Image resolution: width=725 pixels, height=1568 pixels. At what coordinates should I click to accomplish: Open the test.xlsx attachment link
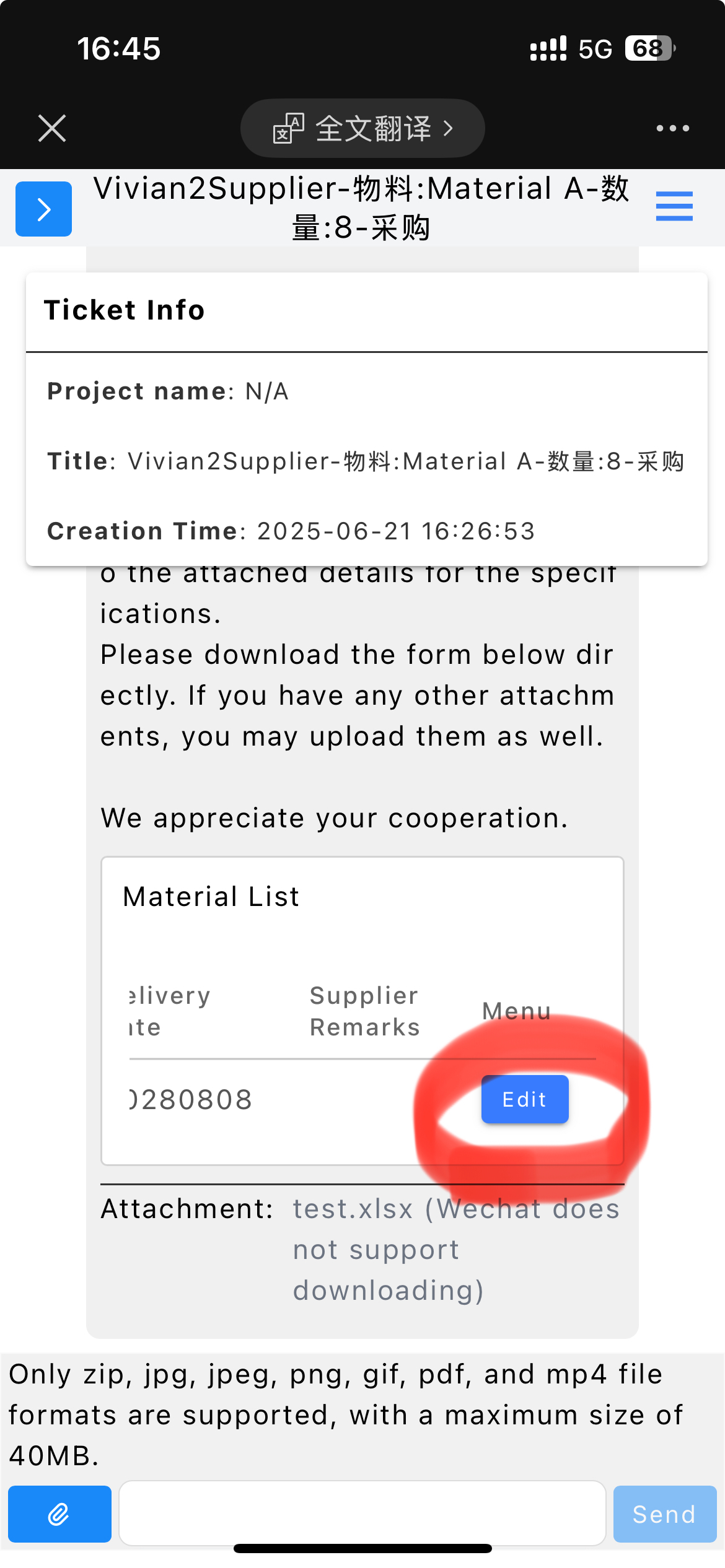point(353,1209)
